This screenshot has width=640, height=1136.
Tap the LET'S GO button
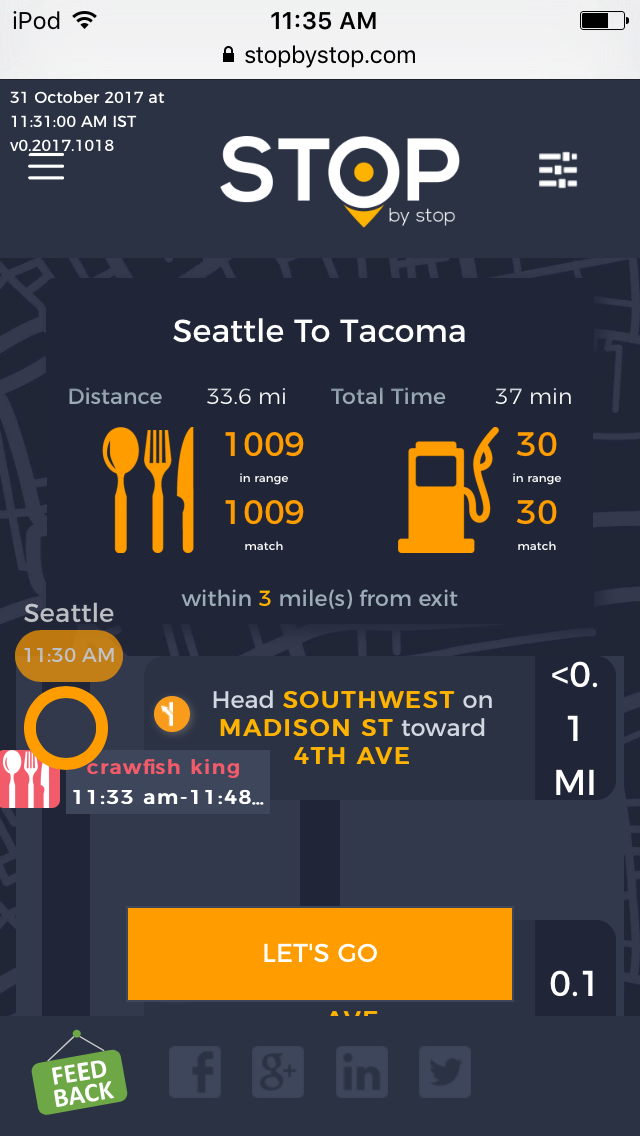coord(320,953)
